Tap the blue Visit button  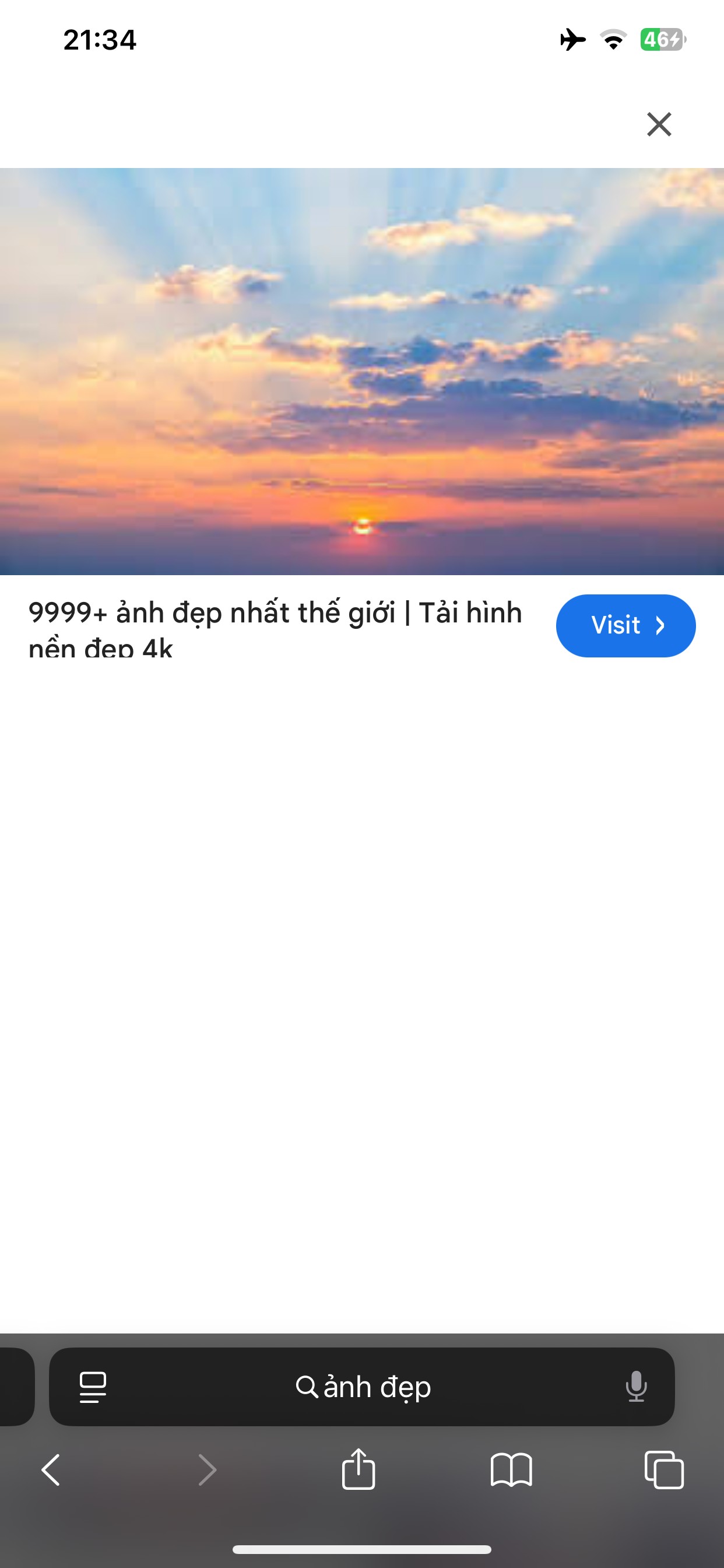pos(625,626)
